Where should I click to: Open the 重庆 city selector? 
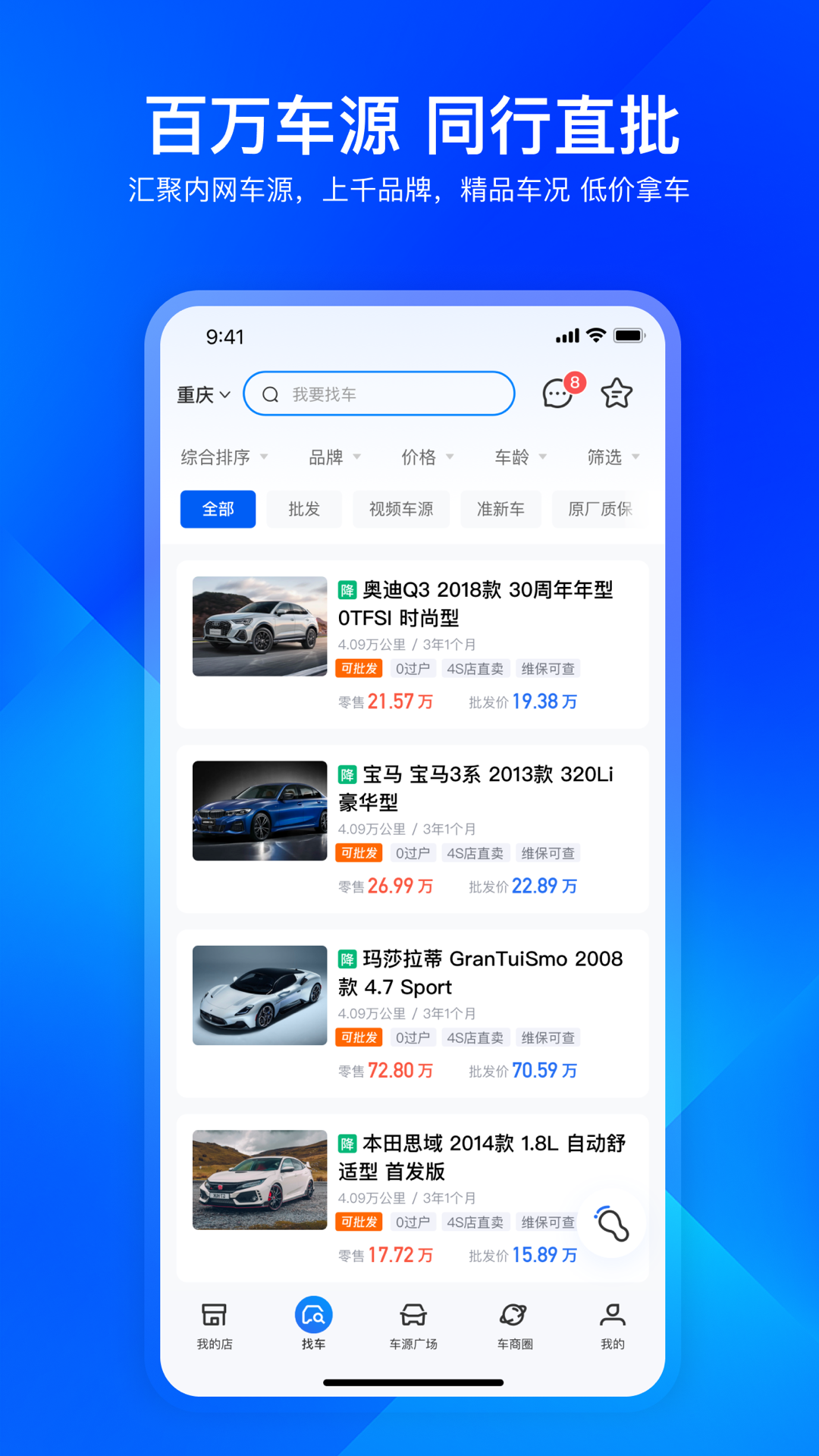point(201,394)
